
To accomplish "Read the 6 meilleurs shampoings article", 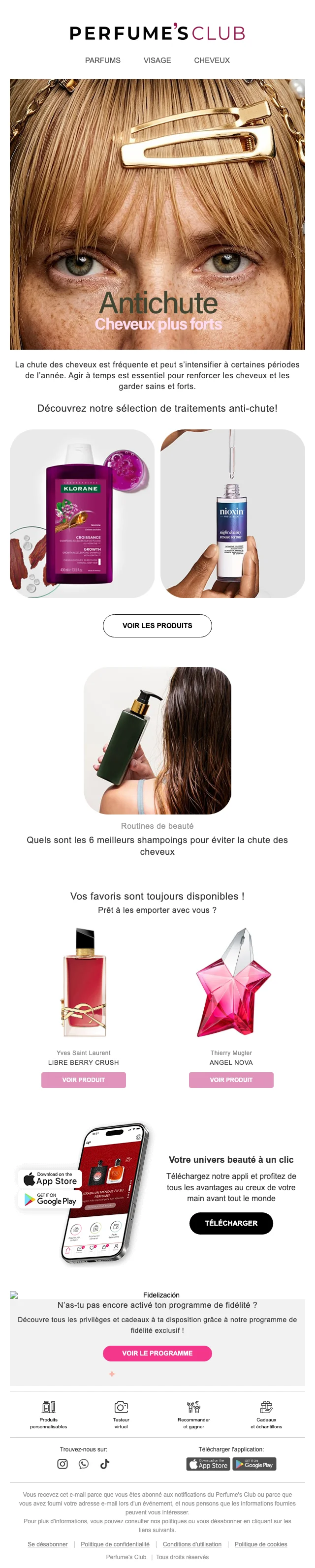I will tap(157, 845).
